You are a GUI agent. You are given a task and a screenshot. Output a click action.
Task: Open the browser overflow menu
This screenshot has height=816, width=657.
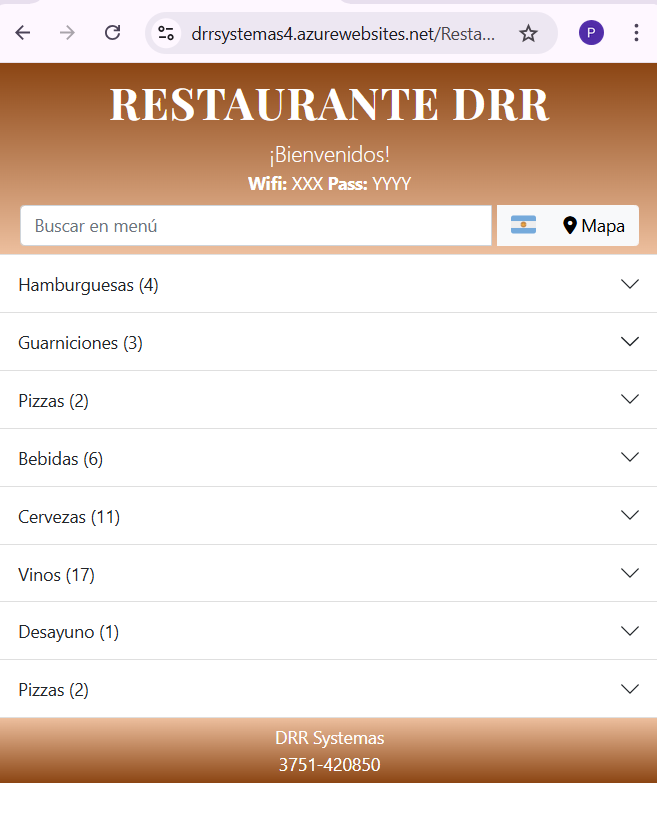pyautogui.click(x=636, y=33)
